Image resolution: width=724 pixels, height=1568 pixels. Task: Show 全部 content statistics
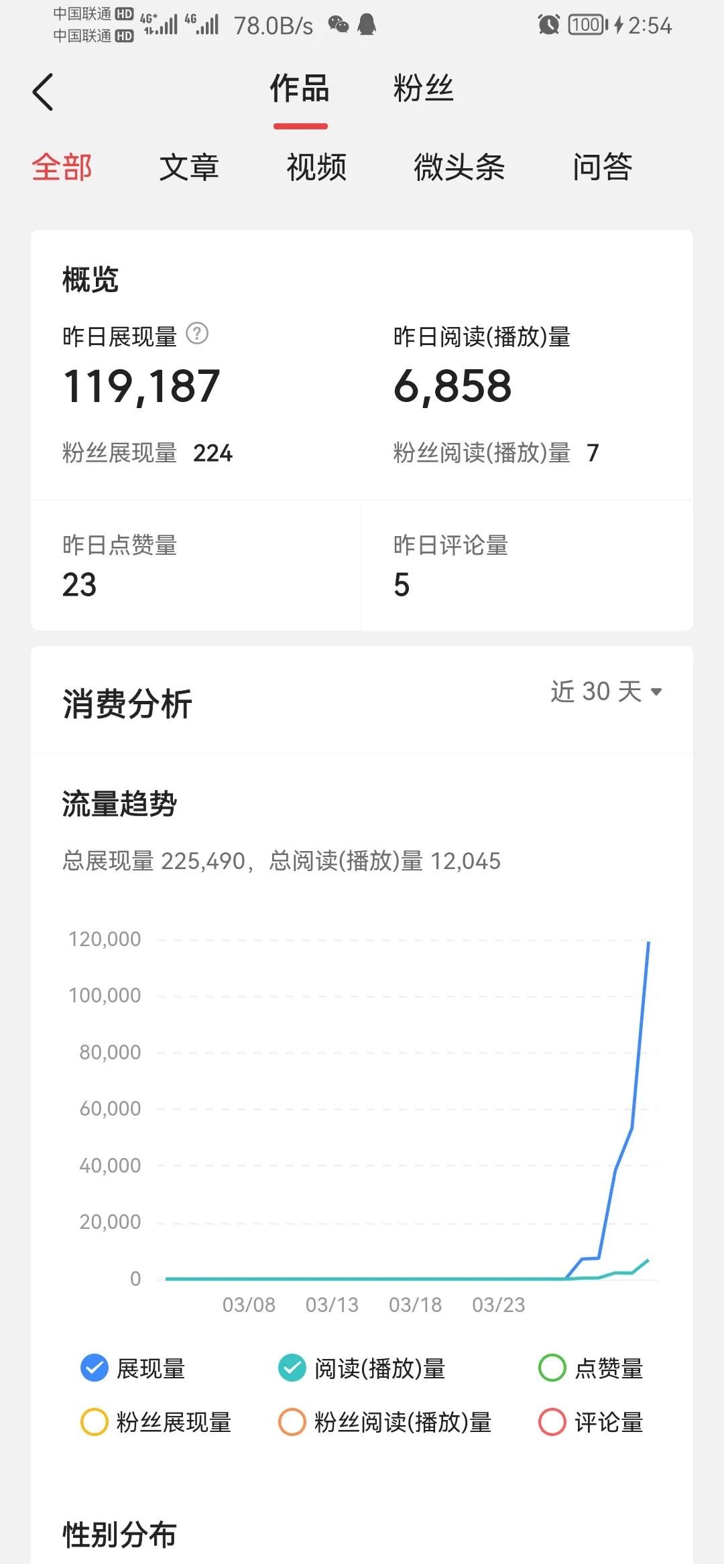pyautogui.click(x=62, y=168)
